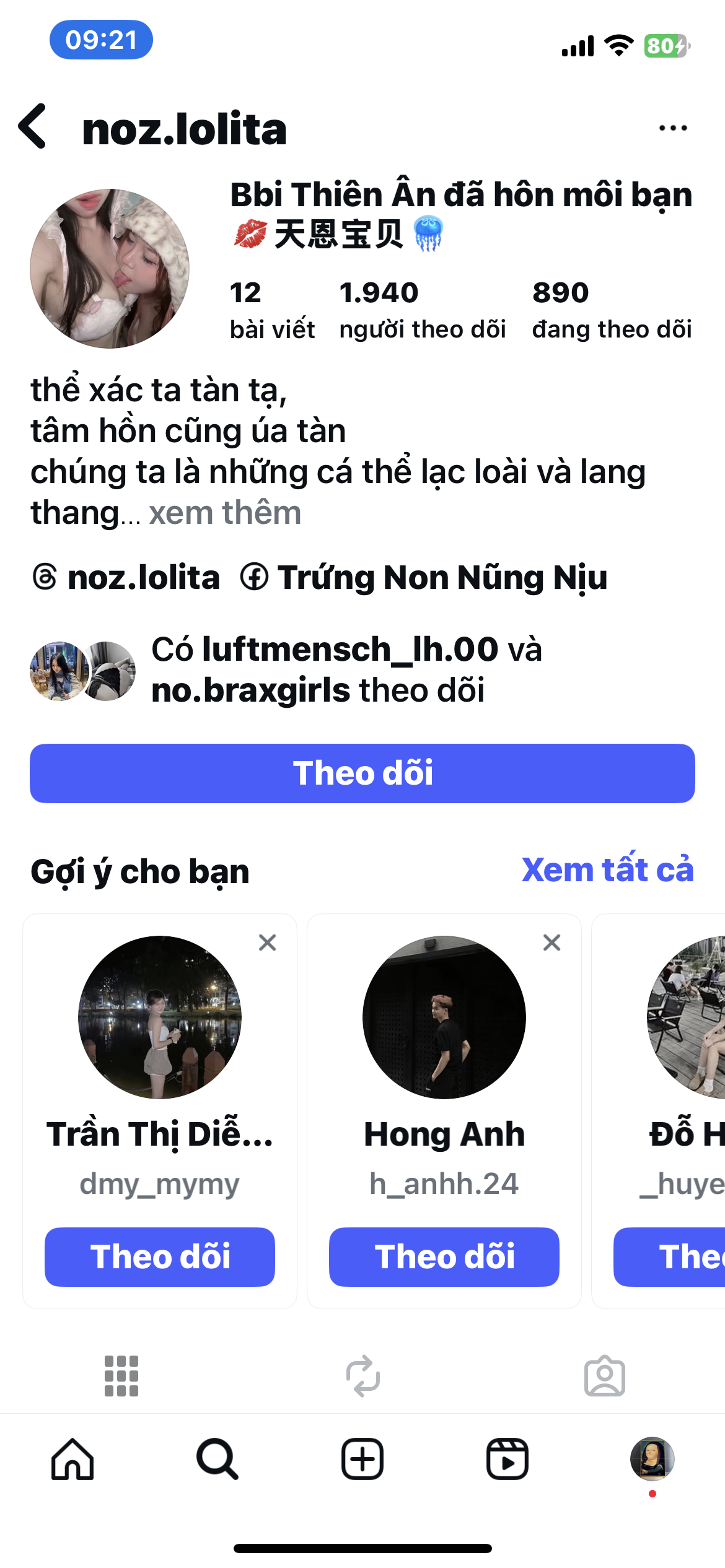This screenshot has width=725, height=1568.
Task: Go back from noz.lolita profile
Action: [33, 127]
